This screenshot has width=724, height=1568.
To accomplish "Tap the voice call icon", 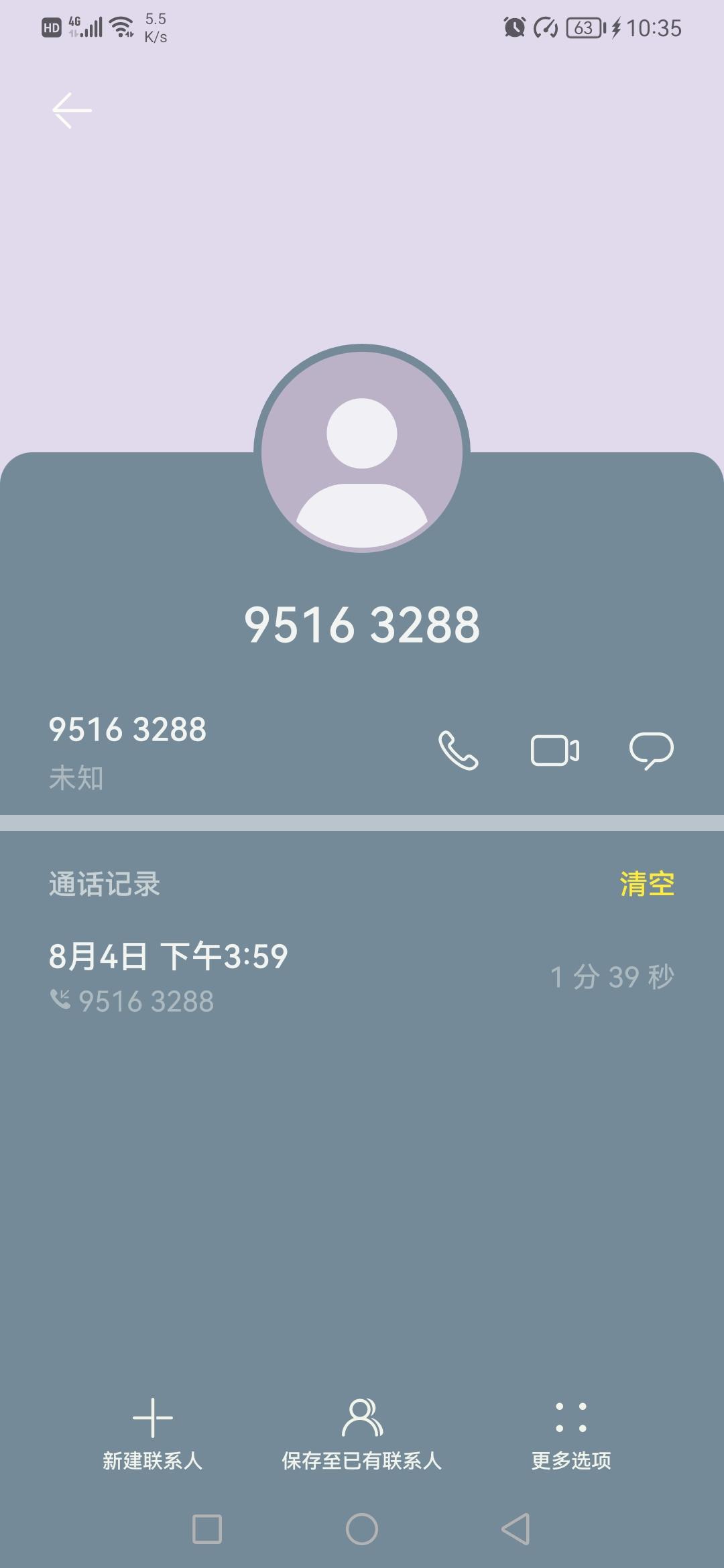I will [x=459, y=752].
